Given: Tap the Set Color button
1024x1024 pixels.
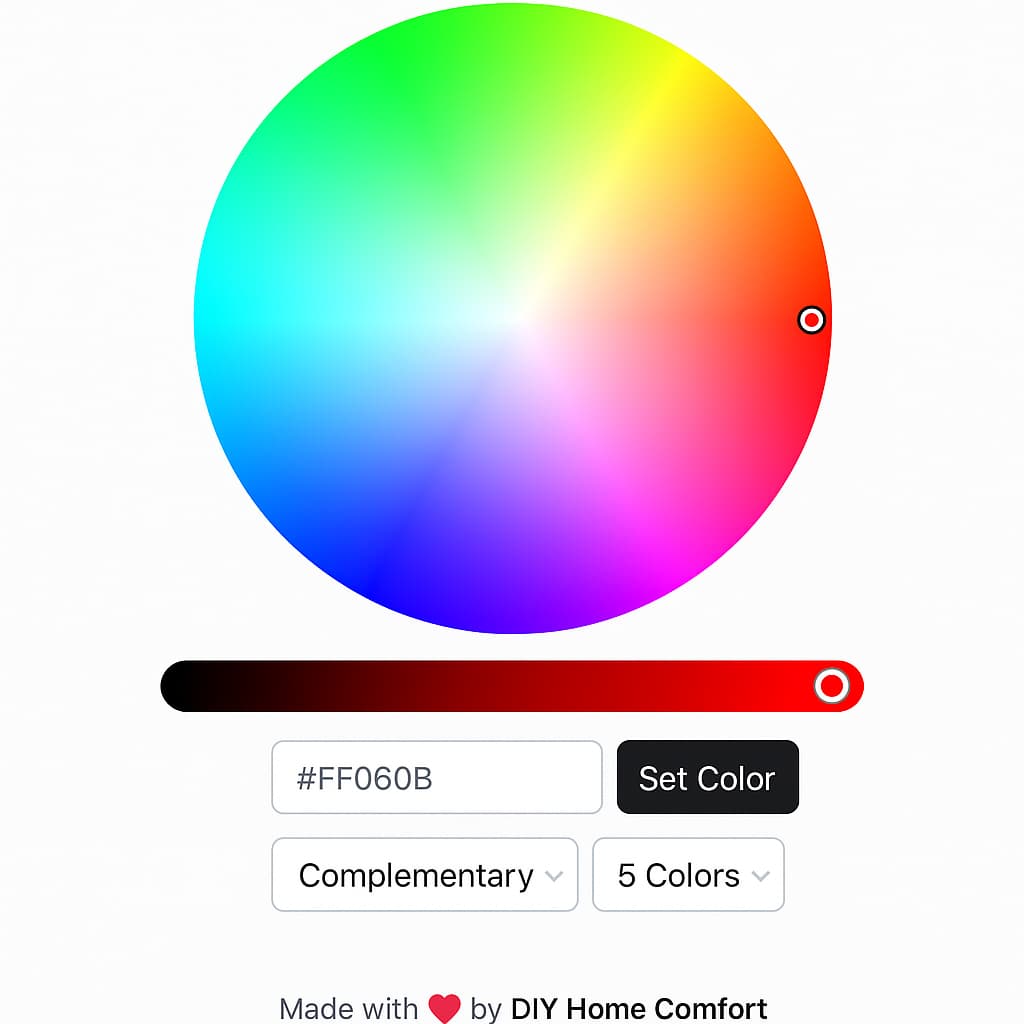Looking at the screenshot, I should pyautogui.click(x=707, y=777).
